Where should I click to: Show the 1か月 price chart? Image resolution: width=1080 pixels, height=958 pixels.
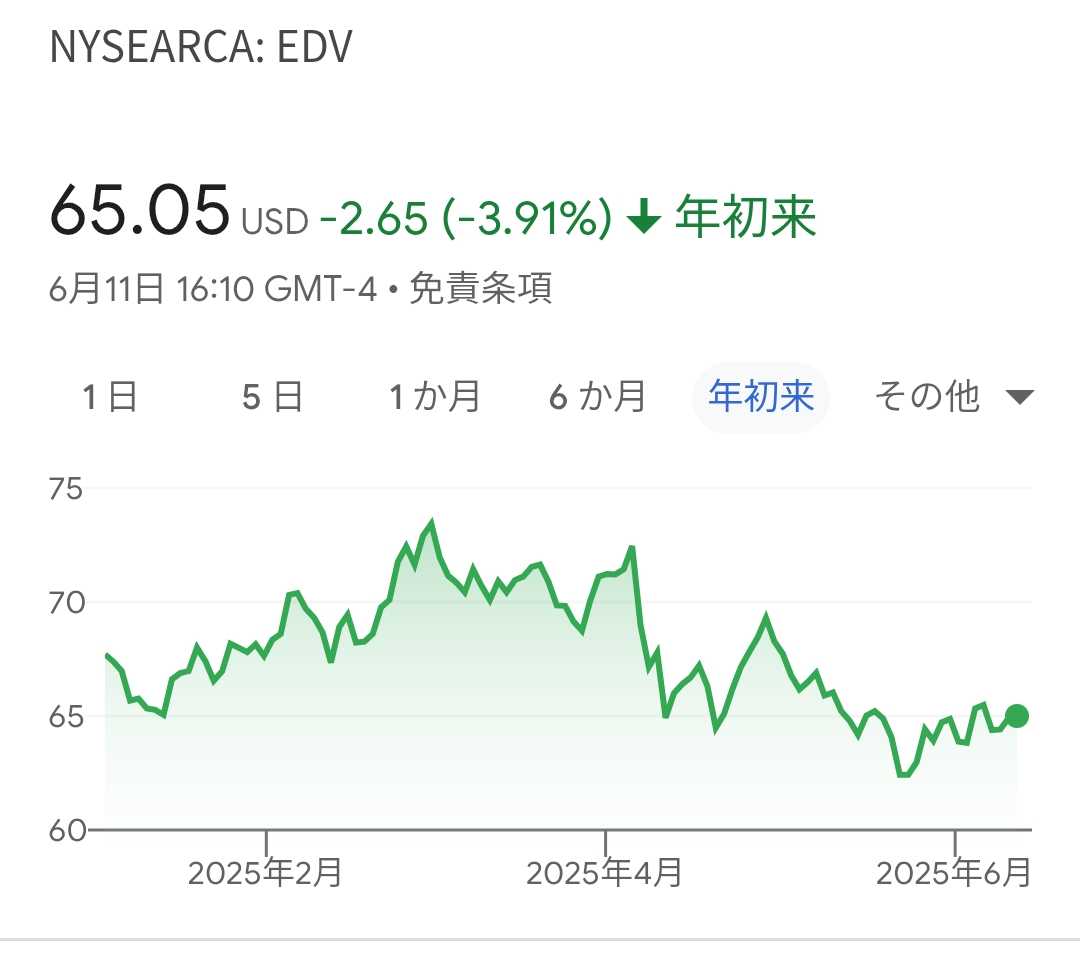pyautogui.click(x=435, y=398)
